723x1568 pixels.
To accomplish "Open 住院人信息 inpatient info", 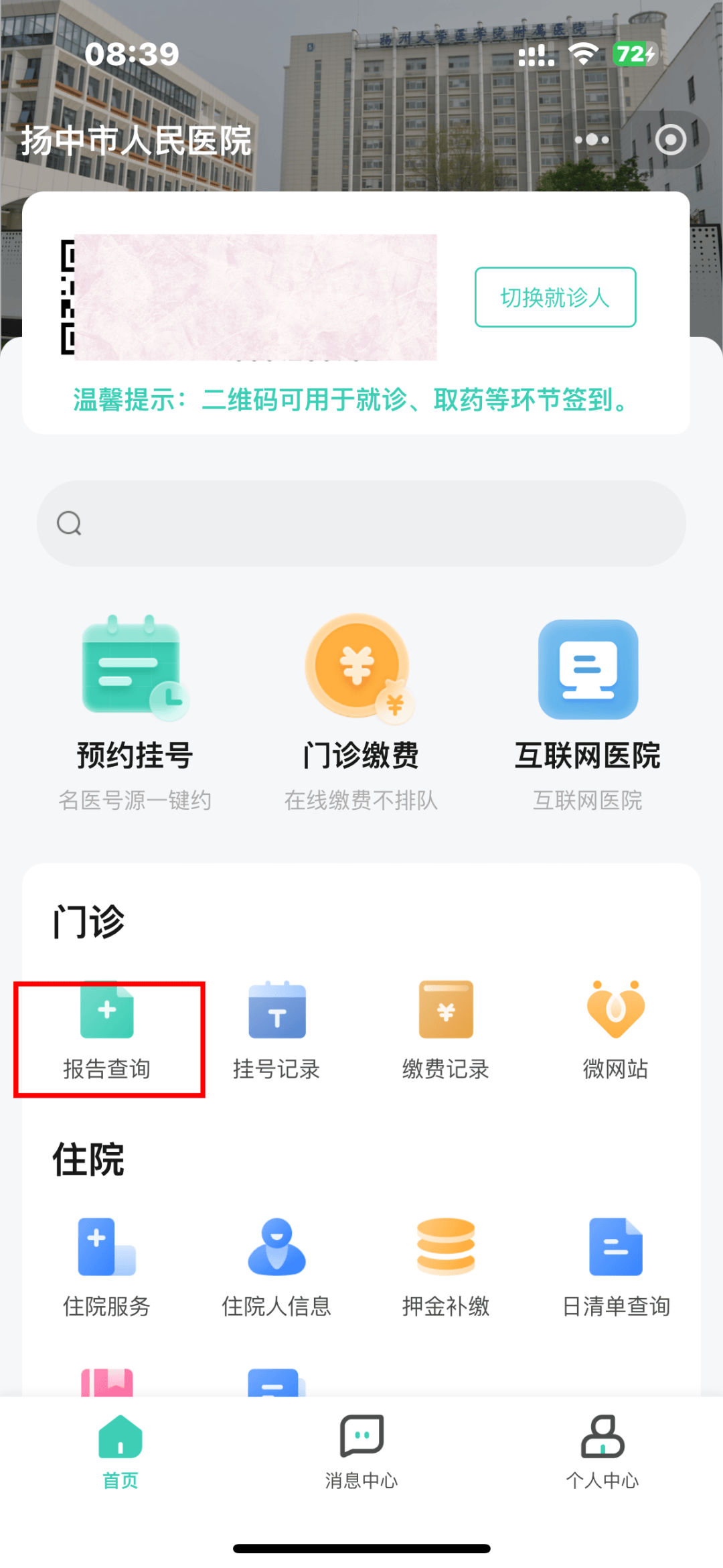I will [276, 1269].
